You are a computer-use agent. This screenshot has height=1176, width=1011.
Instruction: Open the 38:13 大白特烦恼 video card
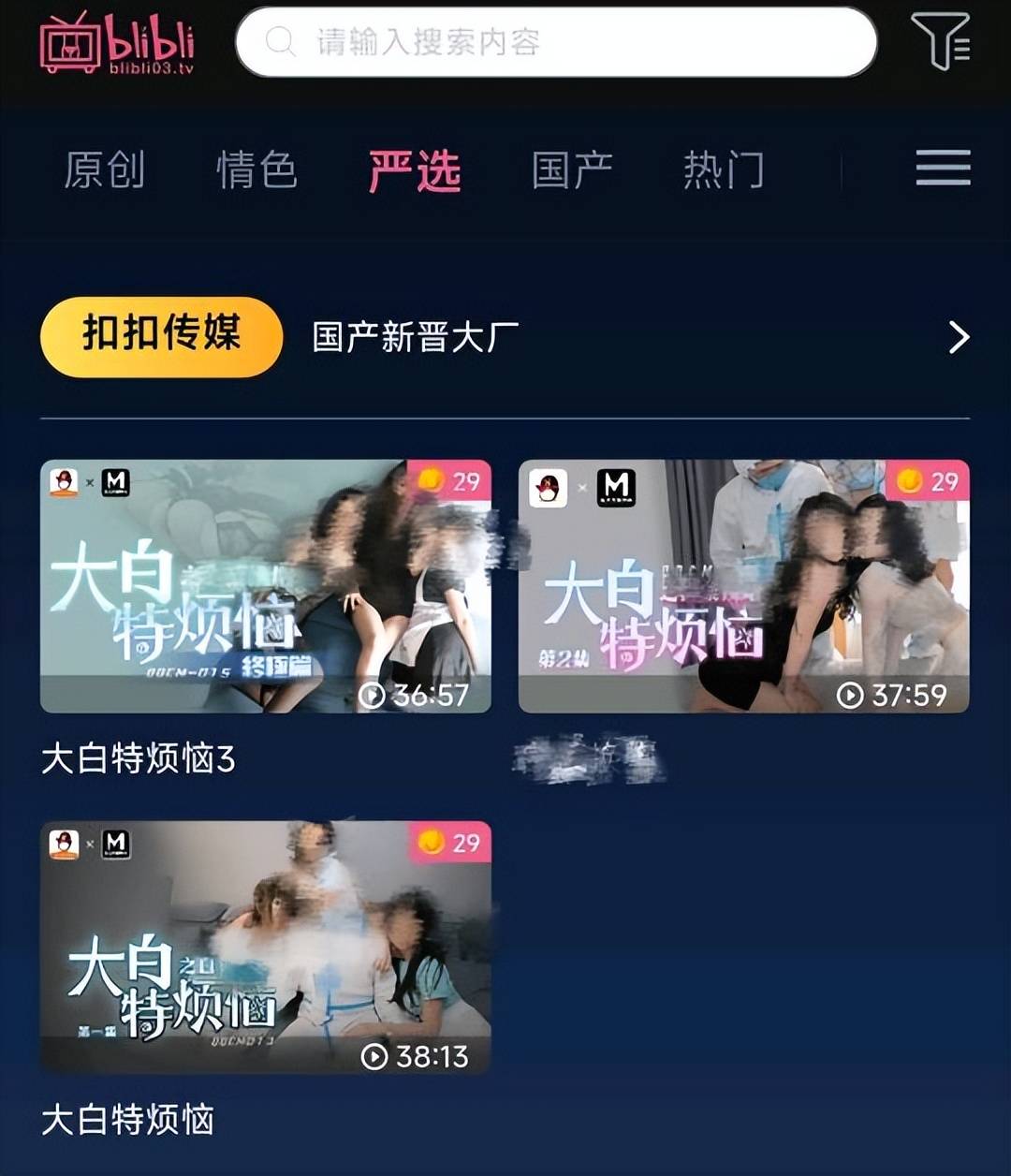coord(266,947)
